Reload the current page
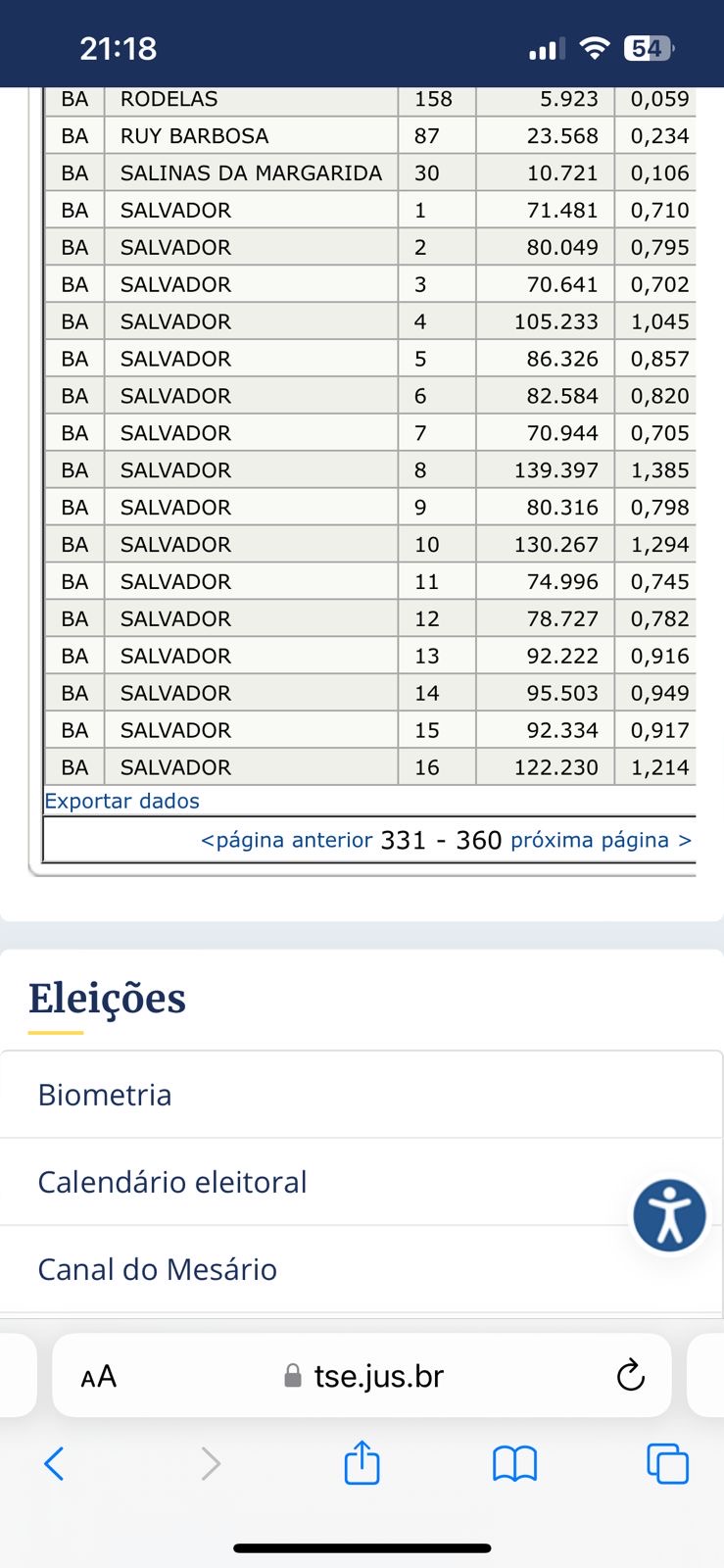Viewport: 724px width, 1568px height. 630,1376
